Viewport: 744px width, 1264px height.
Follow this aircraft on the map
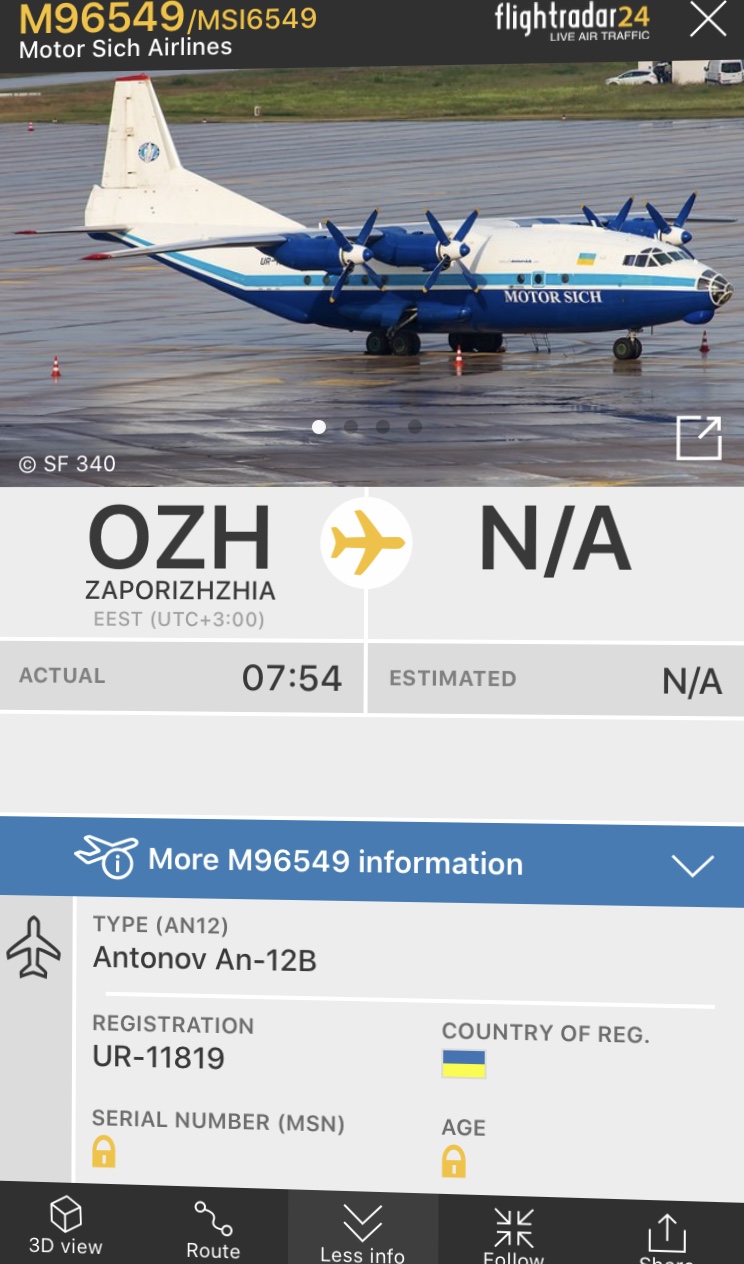[x=514, y=1234]
